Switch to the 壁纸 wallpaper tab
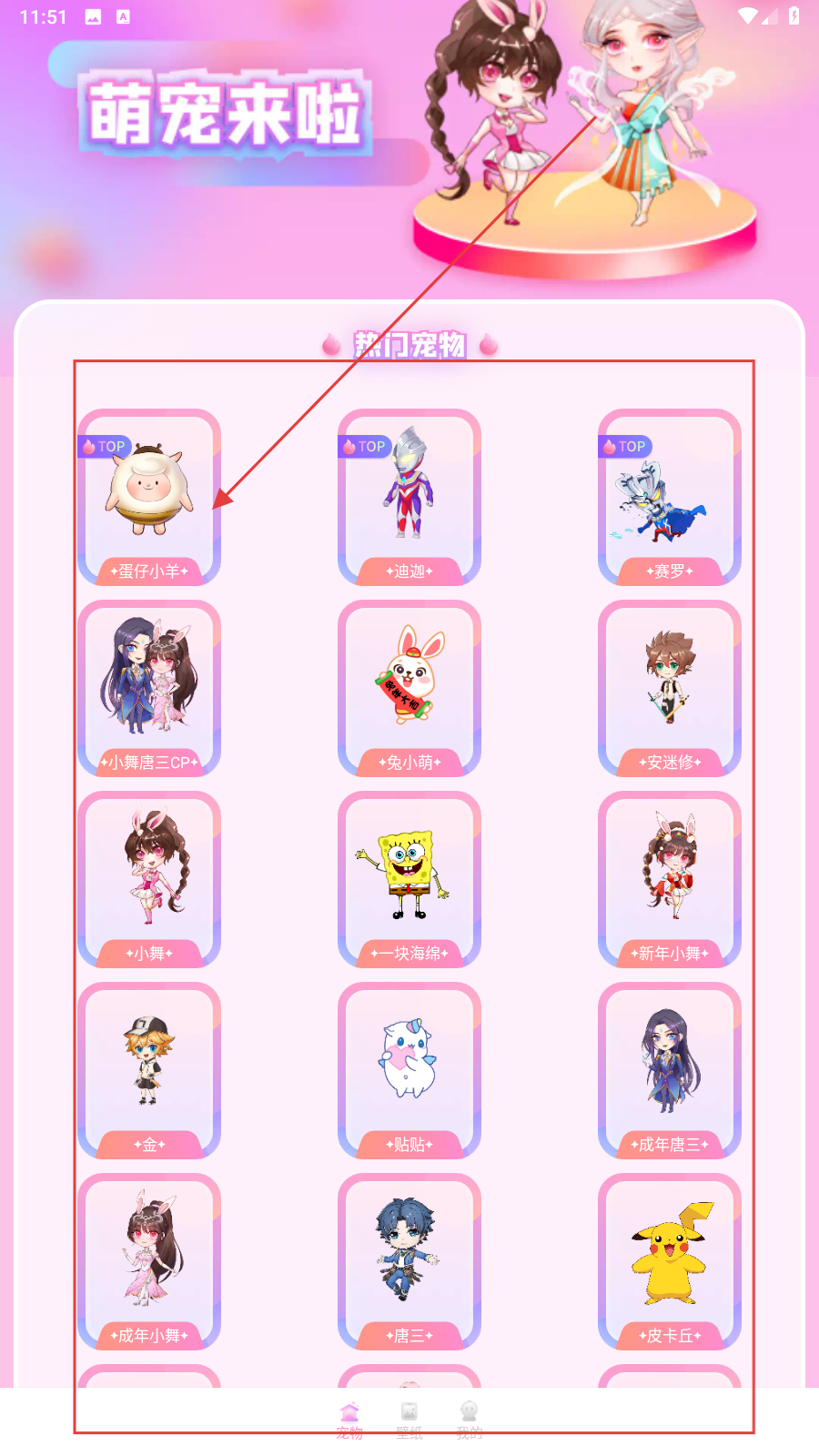The width and height of the screenshot is (819, 1456). pyautogui.click(x=409, y=1420)
